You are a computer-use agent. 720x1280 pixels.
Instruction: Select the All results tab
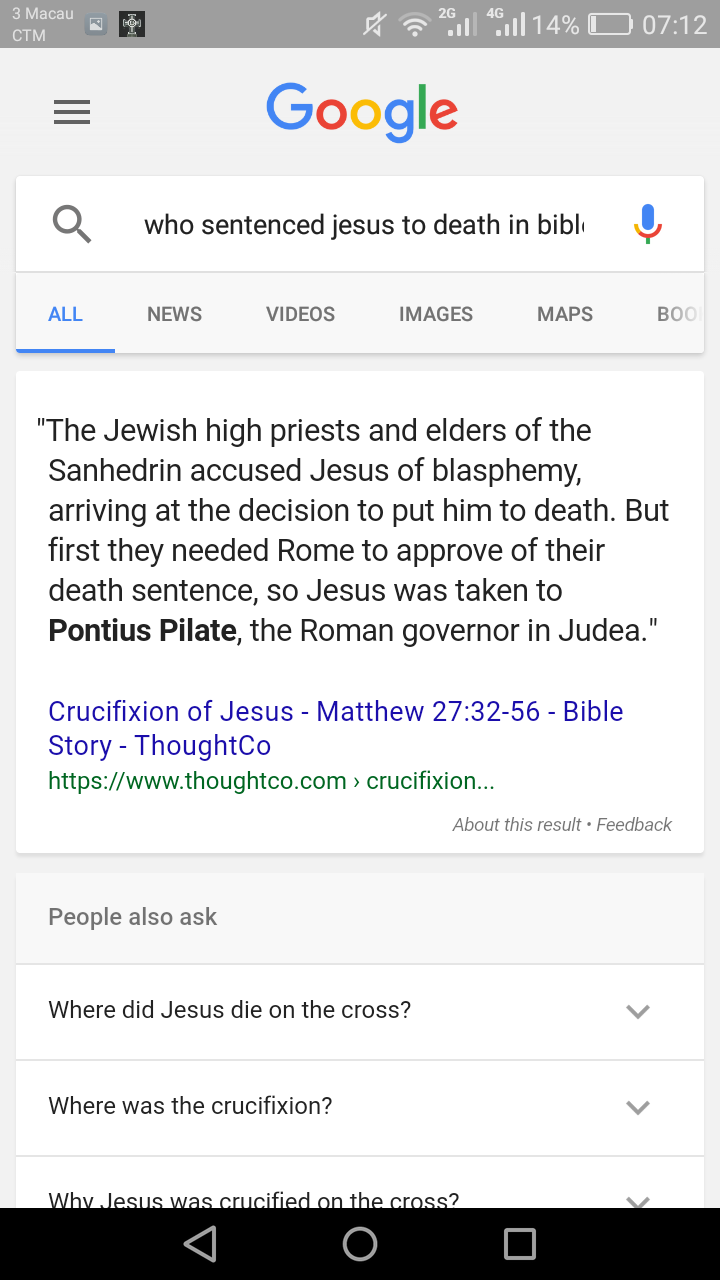coord(65,314)
